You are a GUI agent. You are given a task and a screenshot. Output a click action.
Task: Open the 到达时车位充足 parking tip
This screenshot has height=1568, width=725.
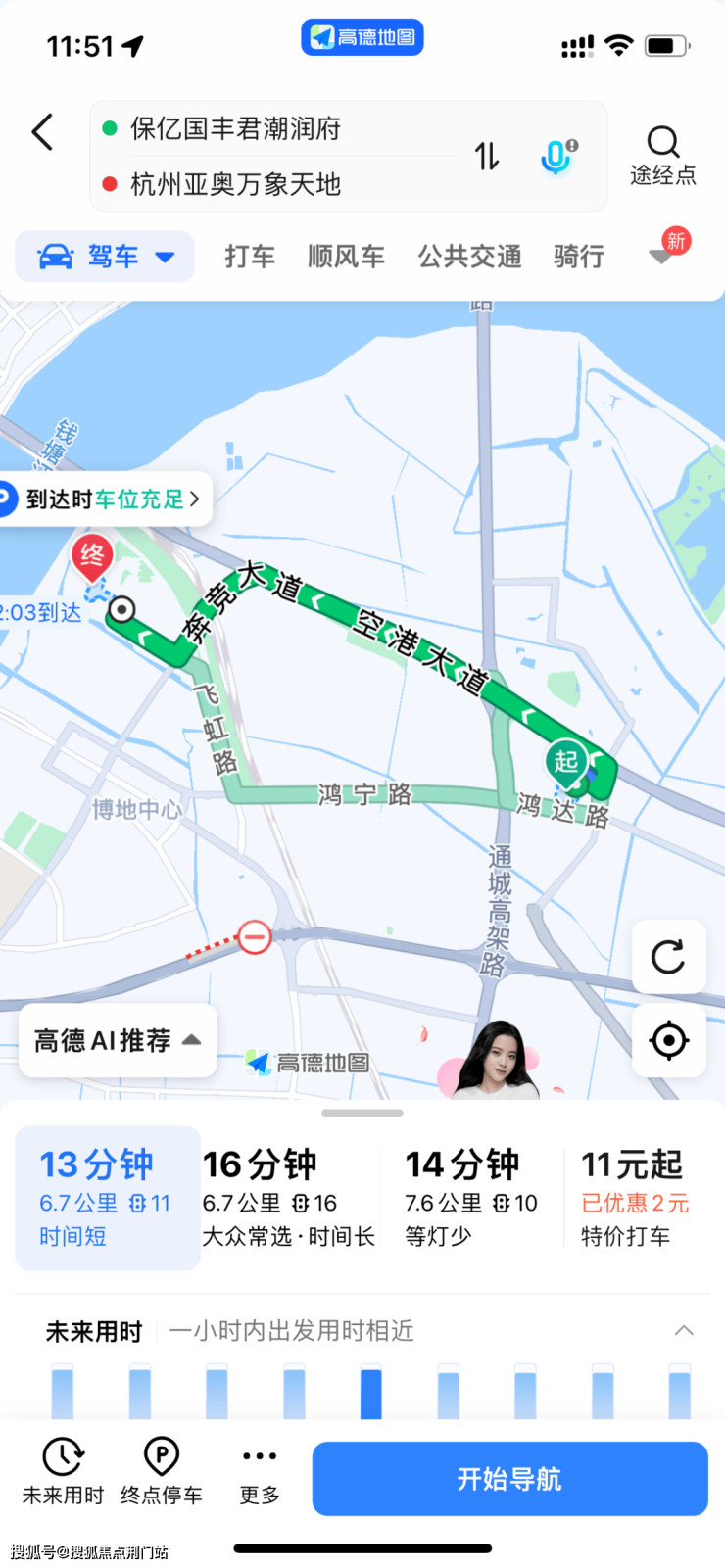click(108, 499)
